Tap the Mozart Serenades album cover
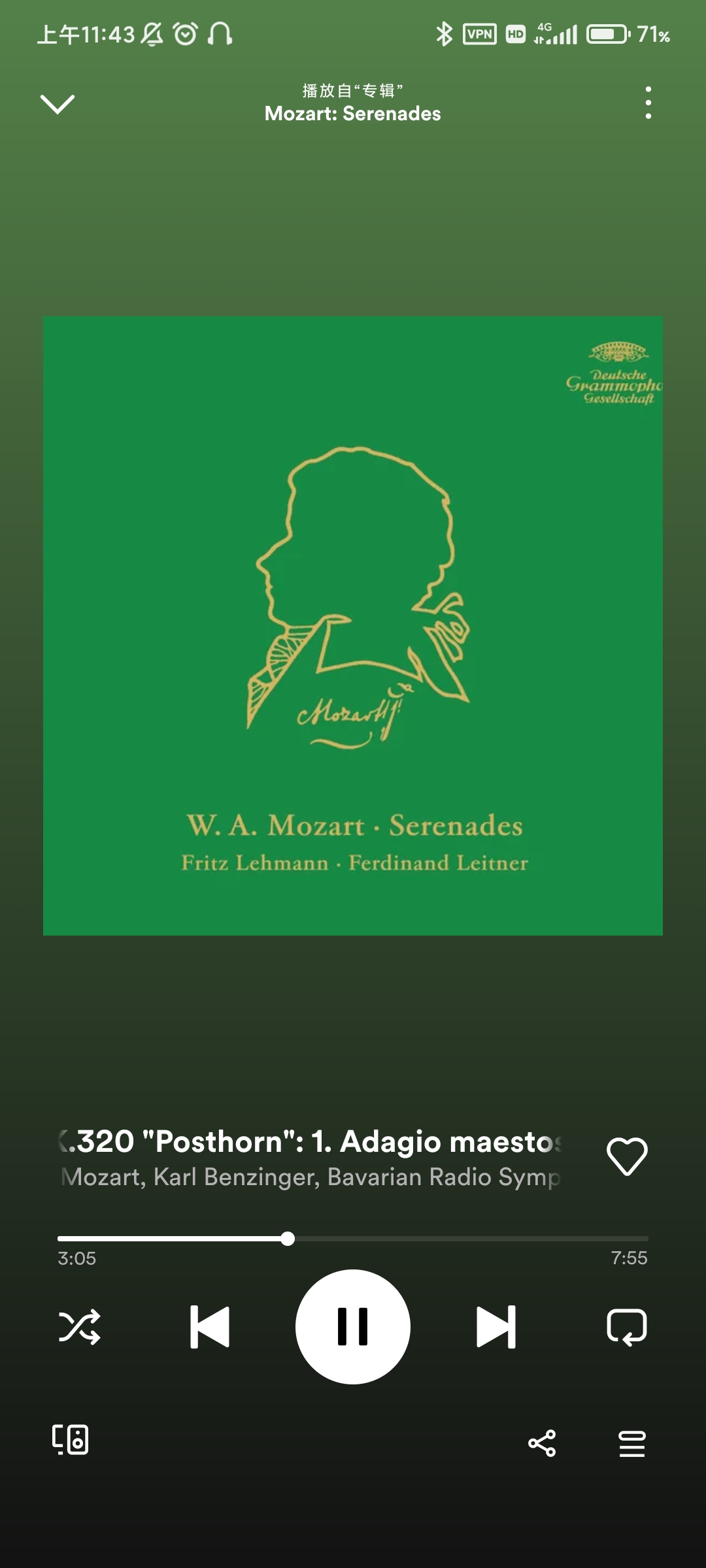The width and height of the screenshot is (706, 1568). point(353,626)
